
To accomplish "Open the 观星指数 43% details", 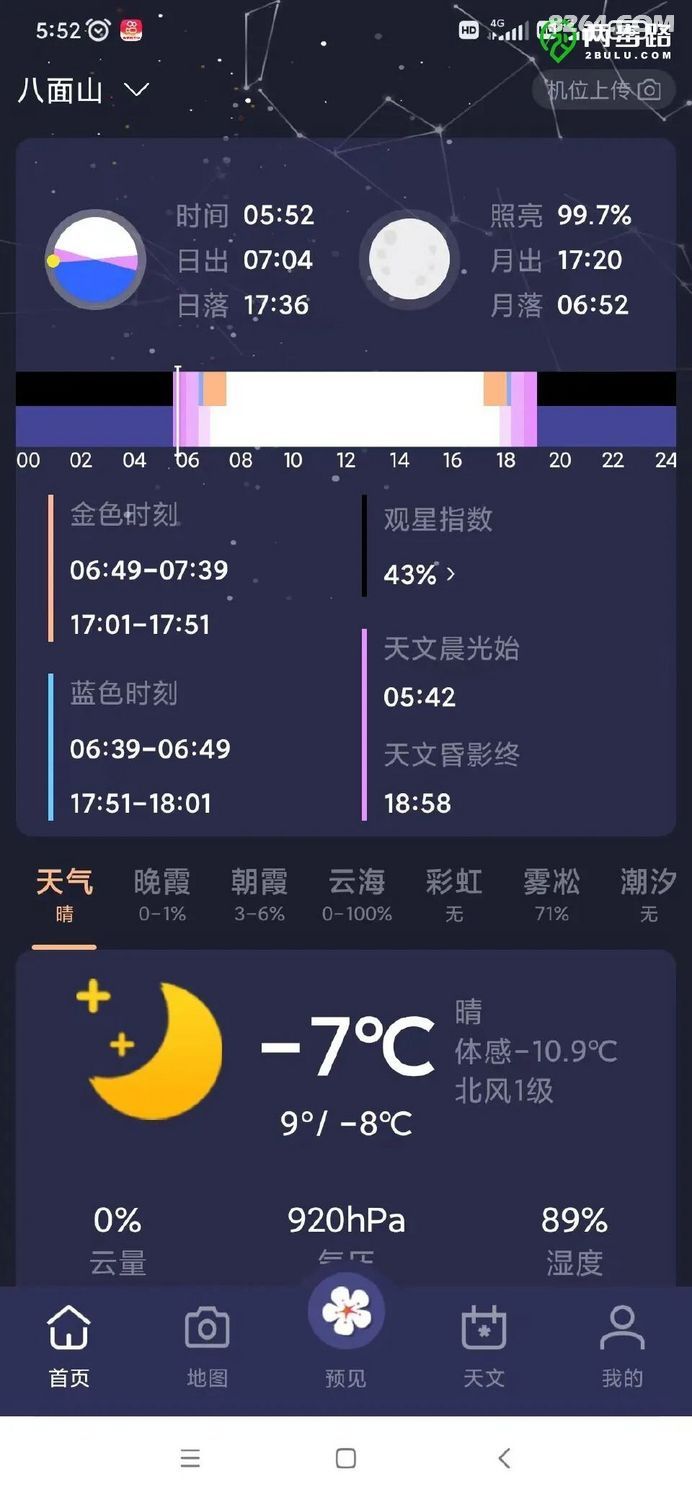I will tap(420, 574).
